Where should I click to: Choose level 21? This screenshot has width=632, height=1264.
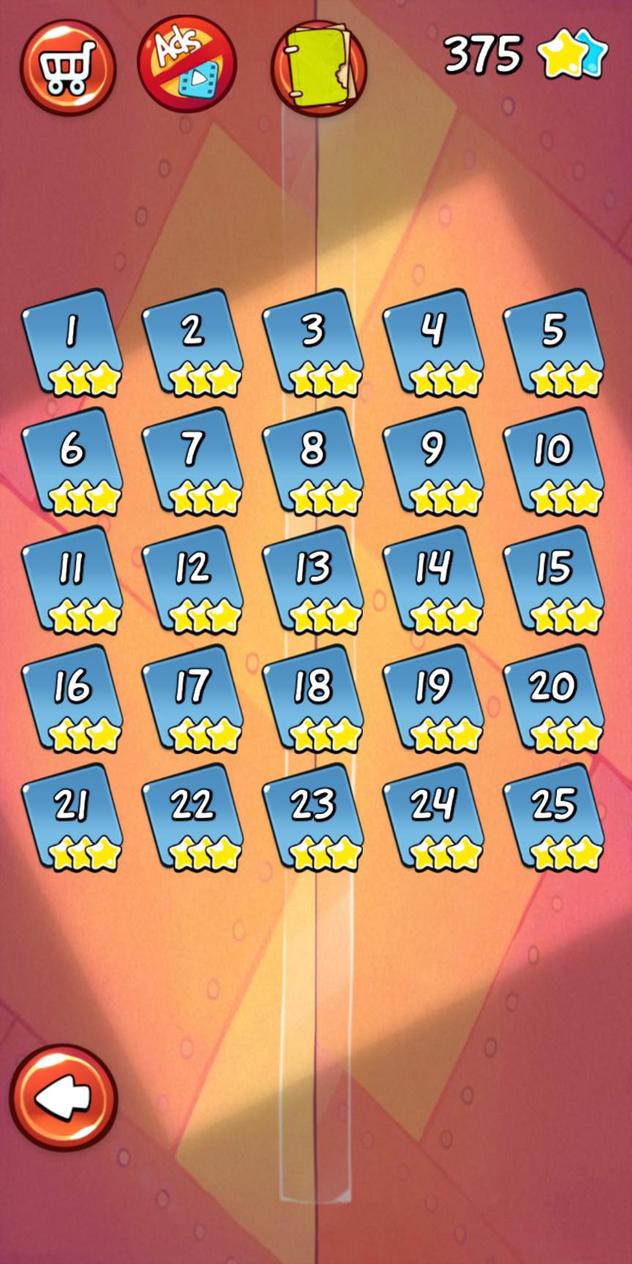pyautogui.click(x=73, y=817)
